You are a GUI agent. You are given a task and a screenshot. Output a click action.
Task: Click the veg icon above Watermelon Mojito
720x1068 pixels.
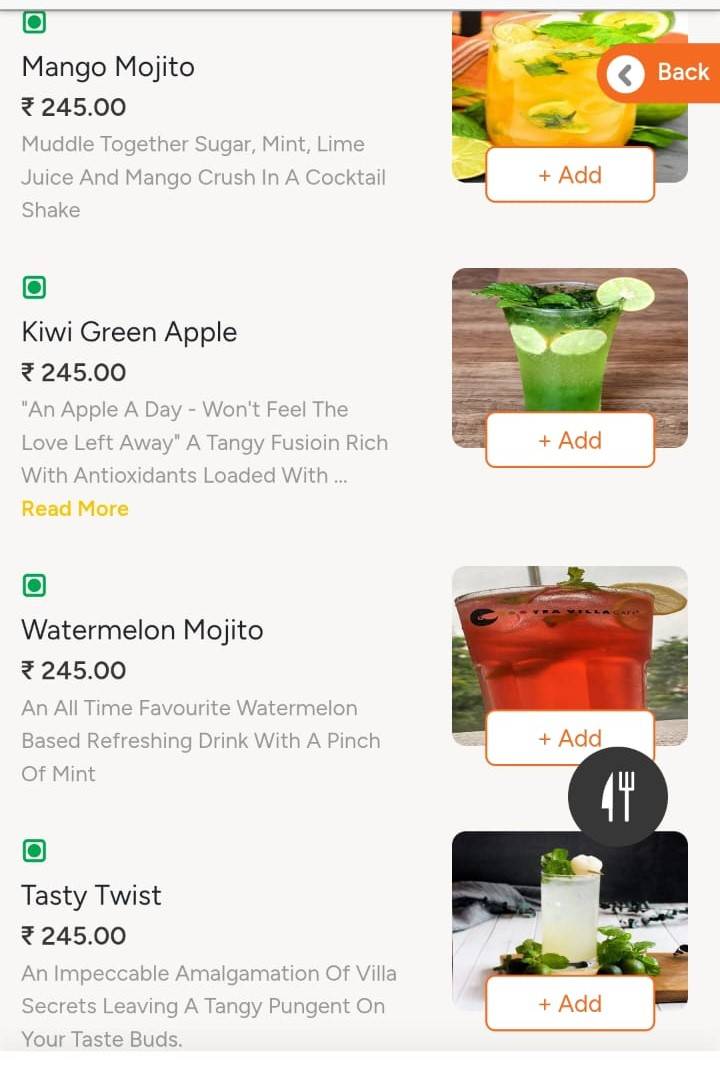[36, 585]
